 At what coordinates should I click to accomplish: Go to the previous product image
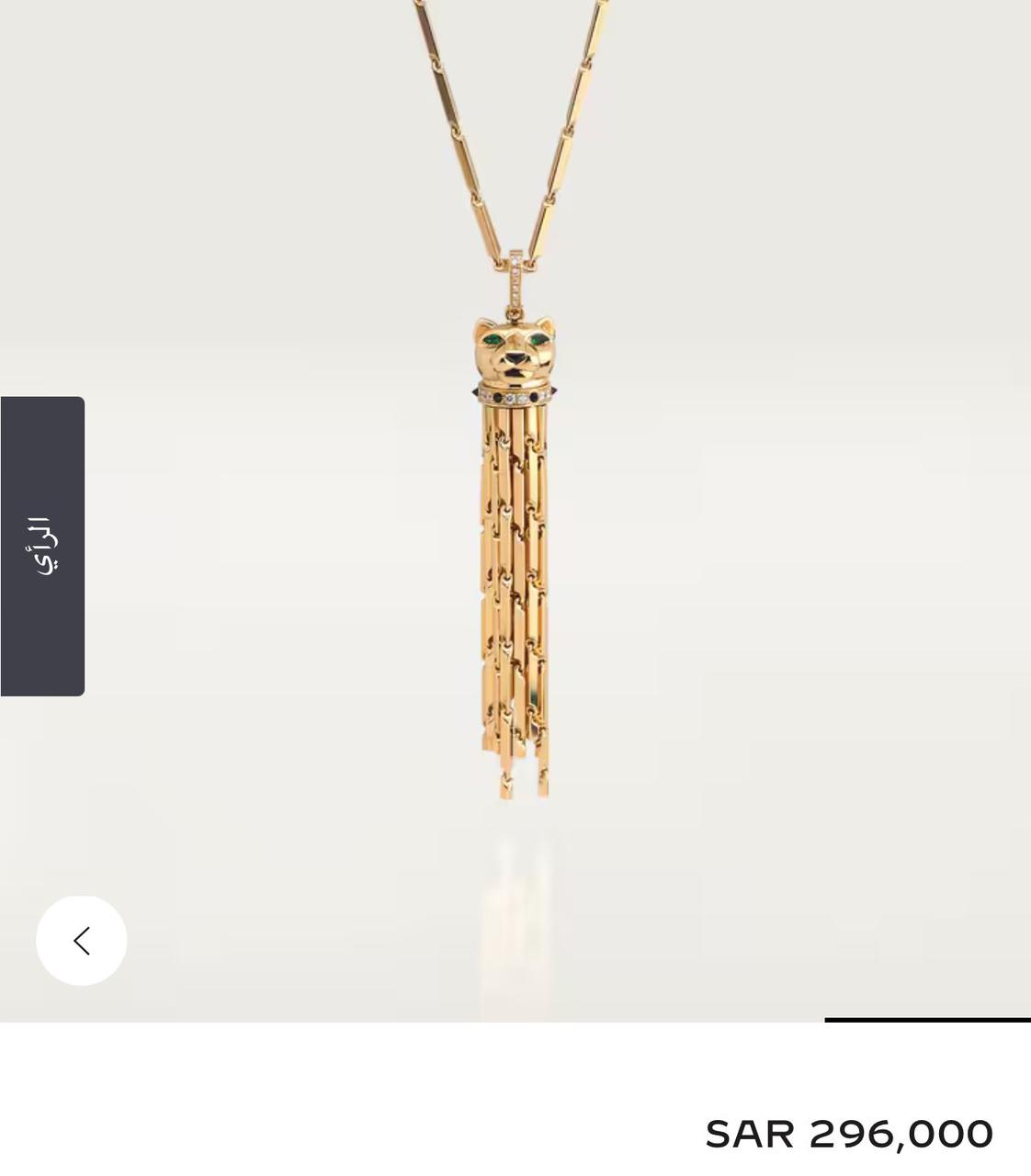pyautogui.click(x=81, y=941)
